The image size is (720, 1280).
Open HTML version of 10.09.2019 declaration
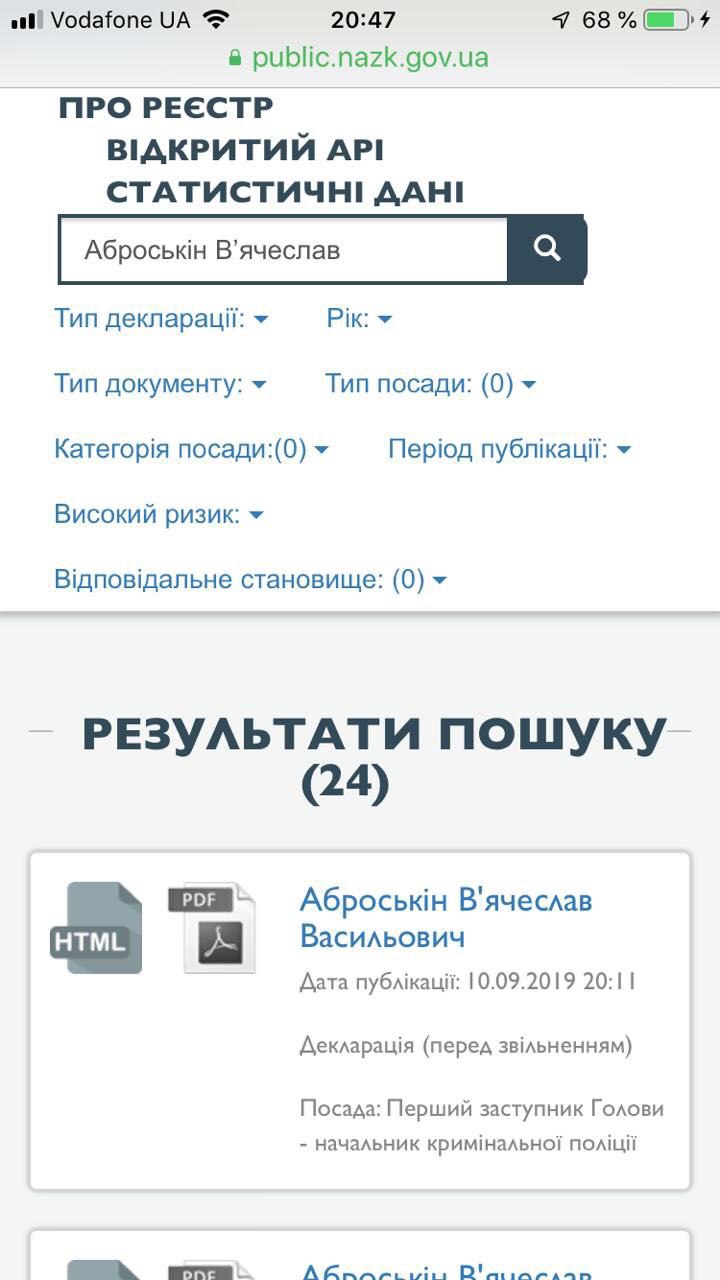click(x=97, y=928)
